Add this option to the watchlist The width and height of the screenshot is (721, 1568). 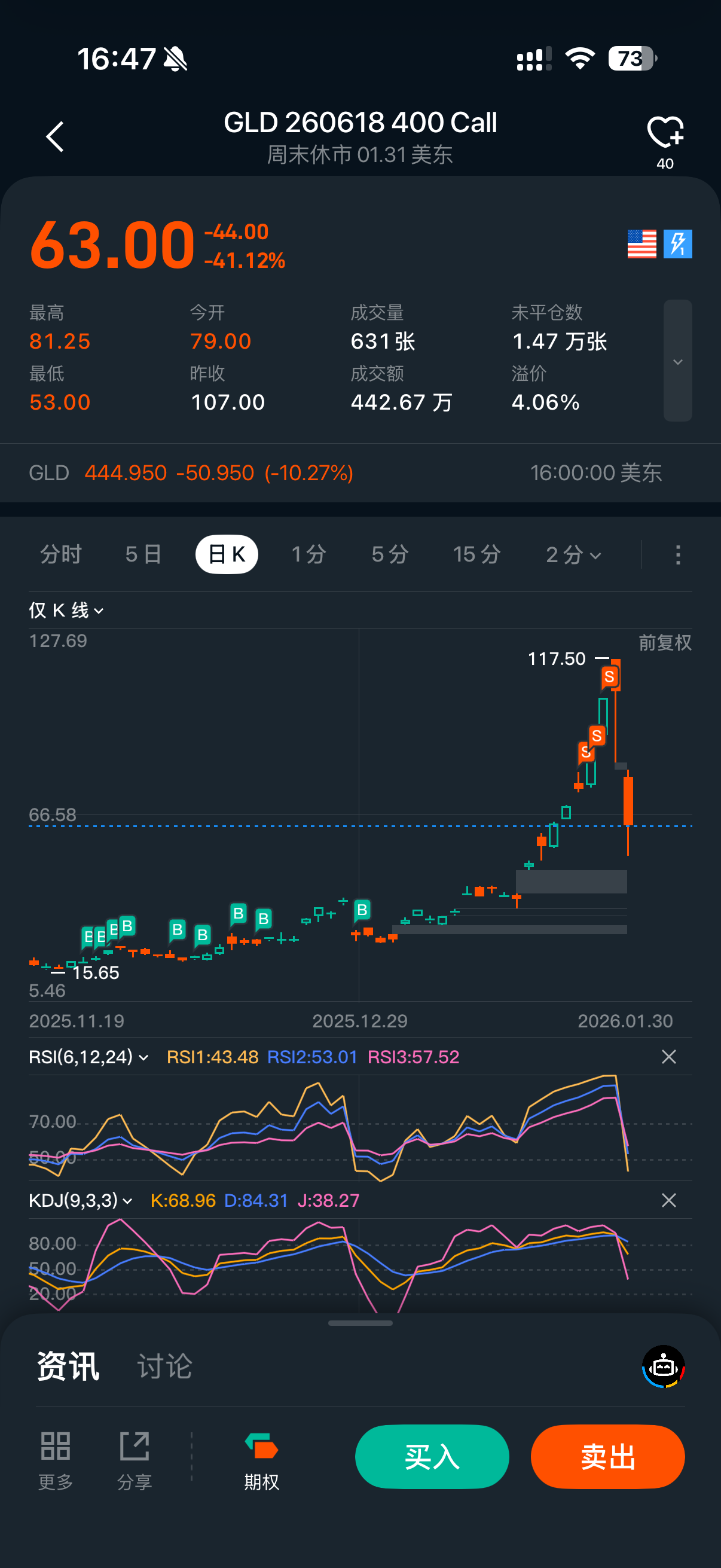click(665, 133)
